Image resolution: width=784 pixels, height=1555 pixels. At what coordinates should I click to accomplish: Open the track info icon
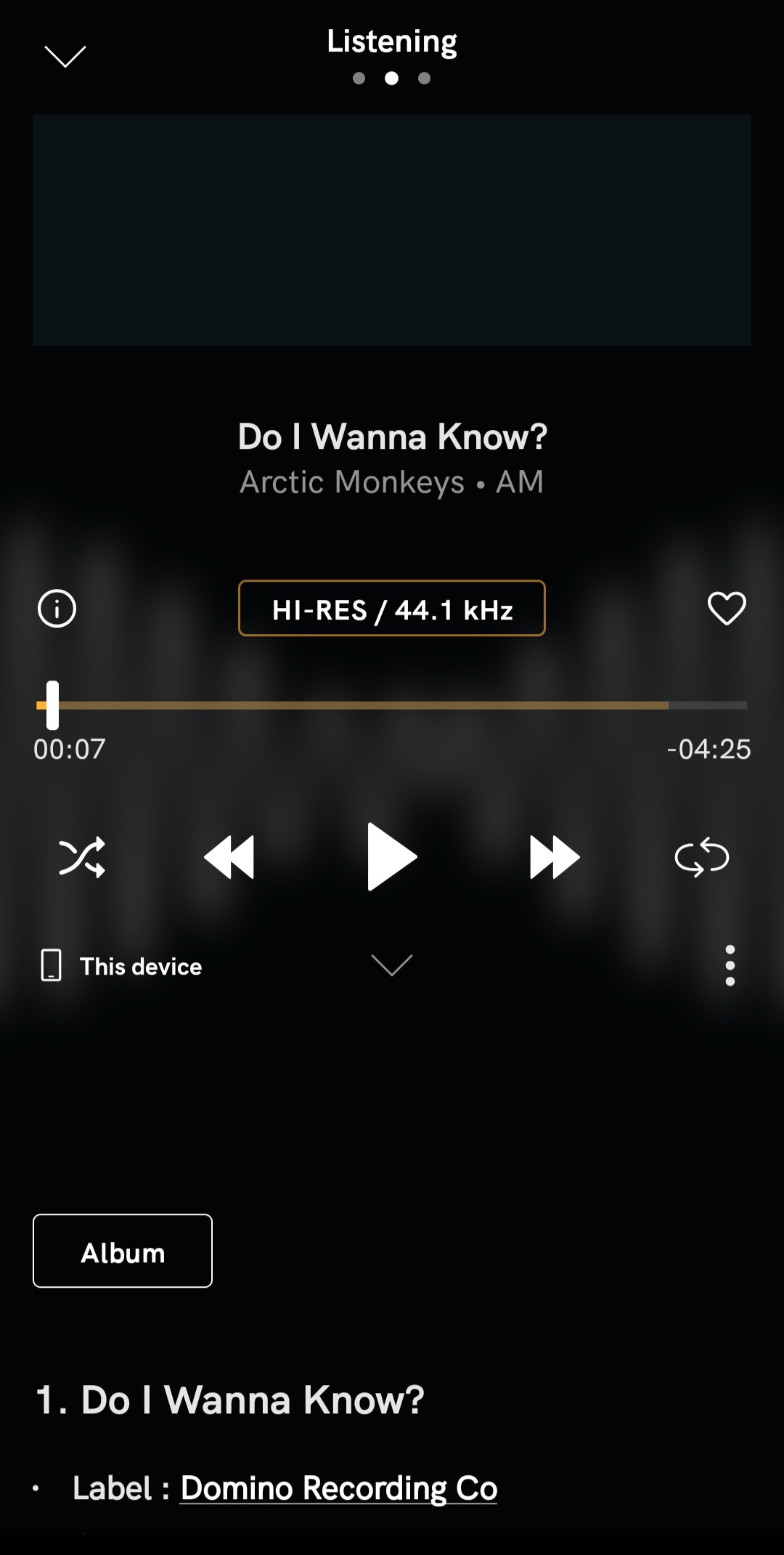click(57, 609)
